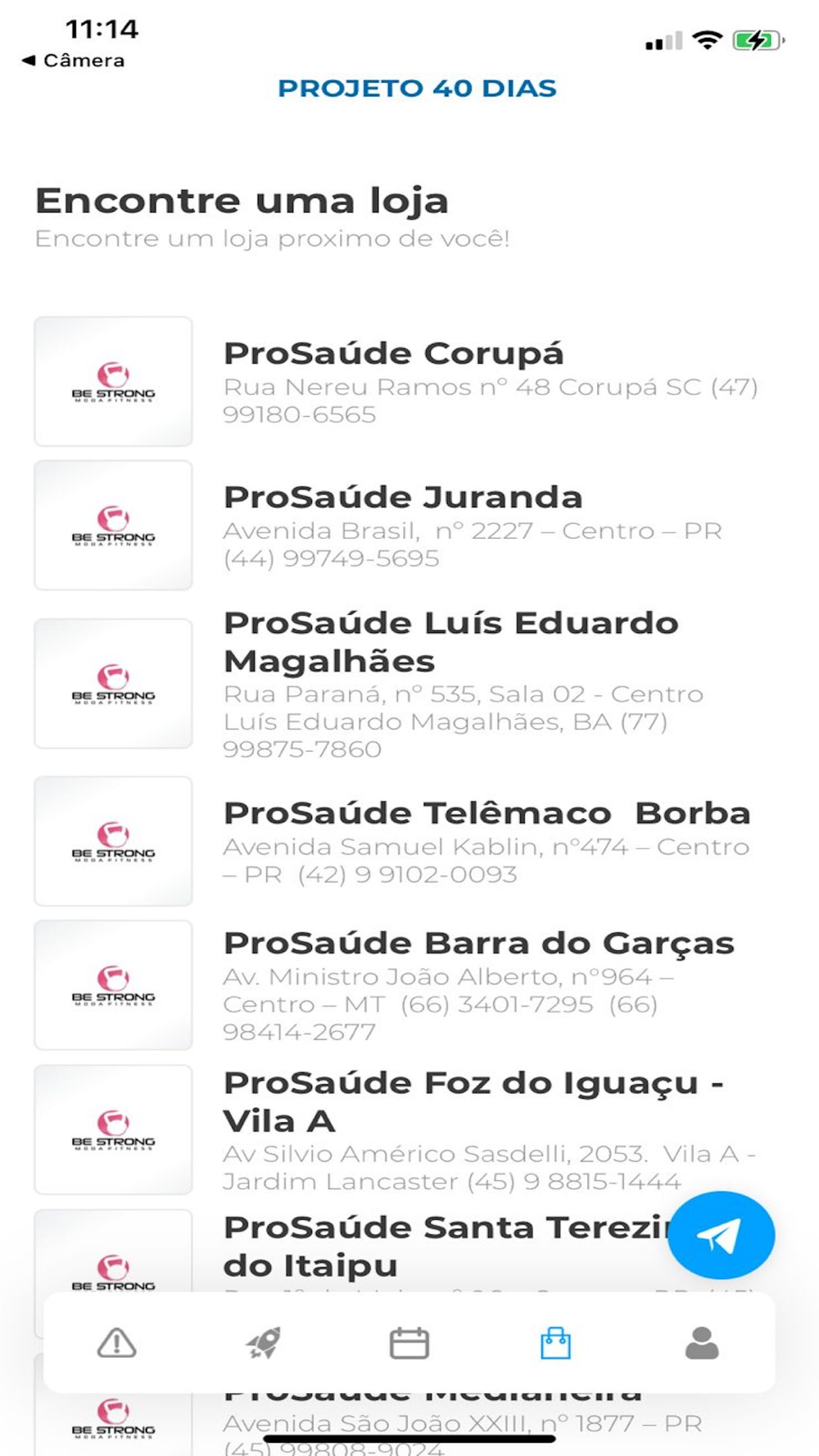The image size is (819, 1456).
Task: Open ProSaúde Barra do Garças store
Action: click(478, 944)
